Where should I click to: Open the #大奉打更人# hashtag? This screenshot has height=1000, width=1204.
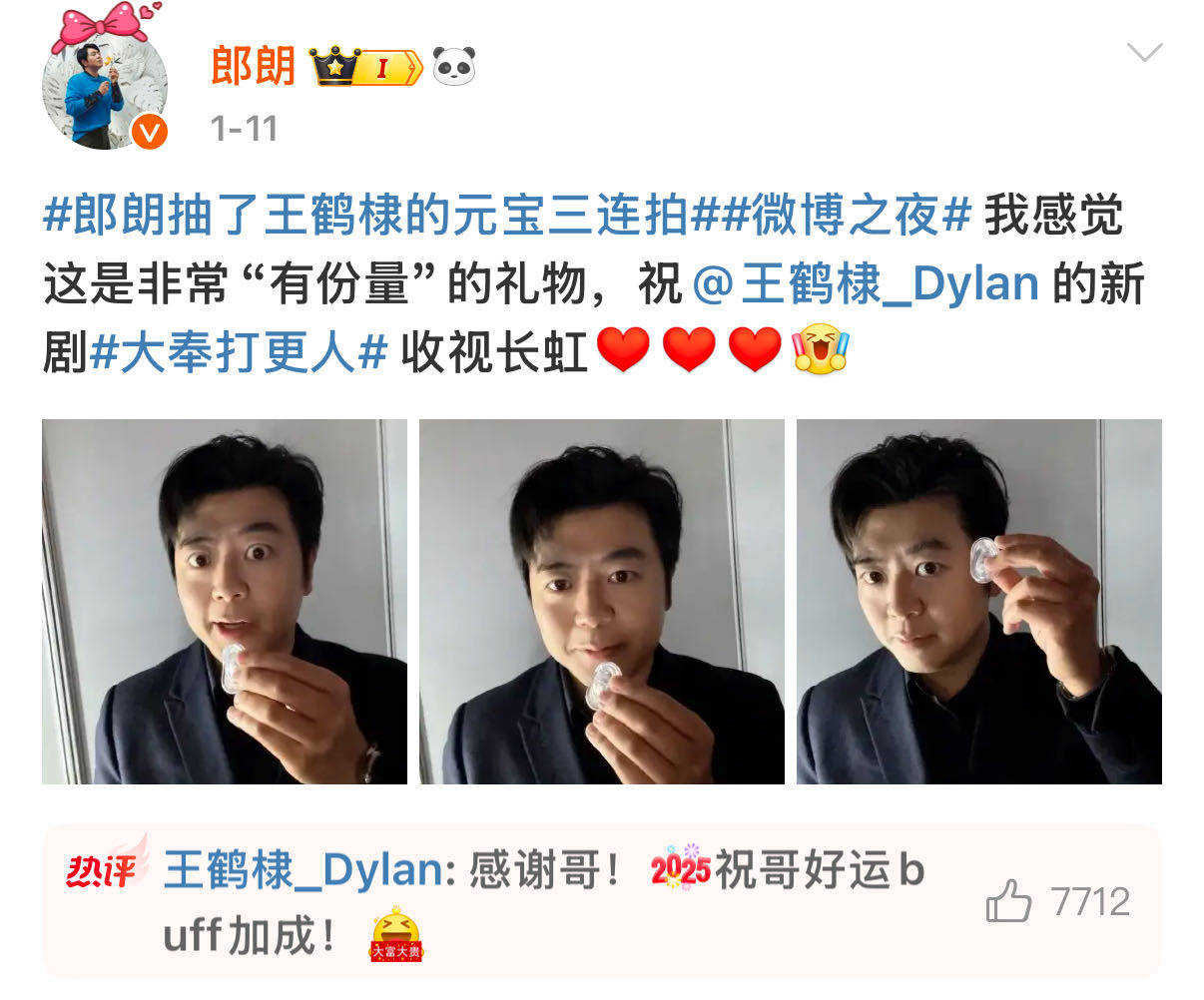(x=239, y=353)
